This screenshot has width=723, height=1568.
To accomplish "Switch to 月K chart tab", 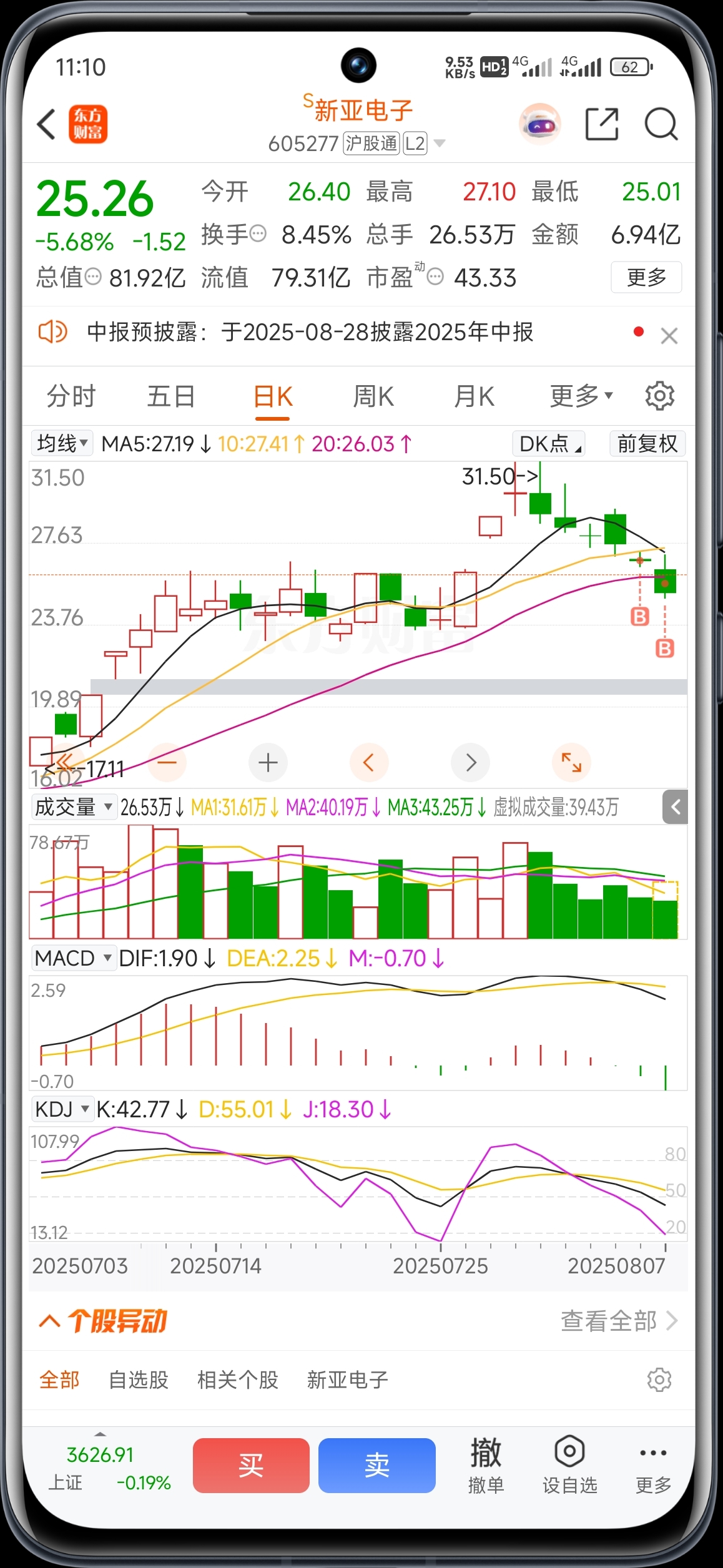I will coord(474,396).
